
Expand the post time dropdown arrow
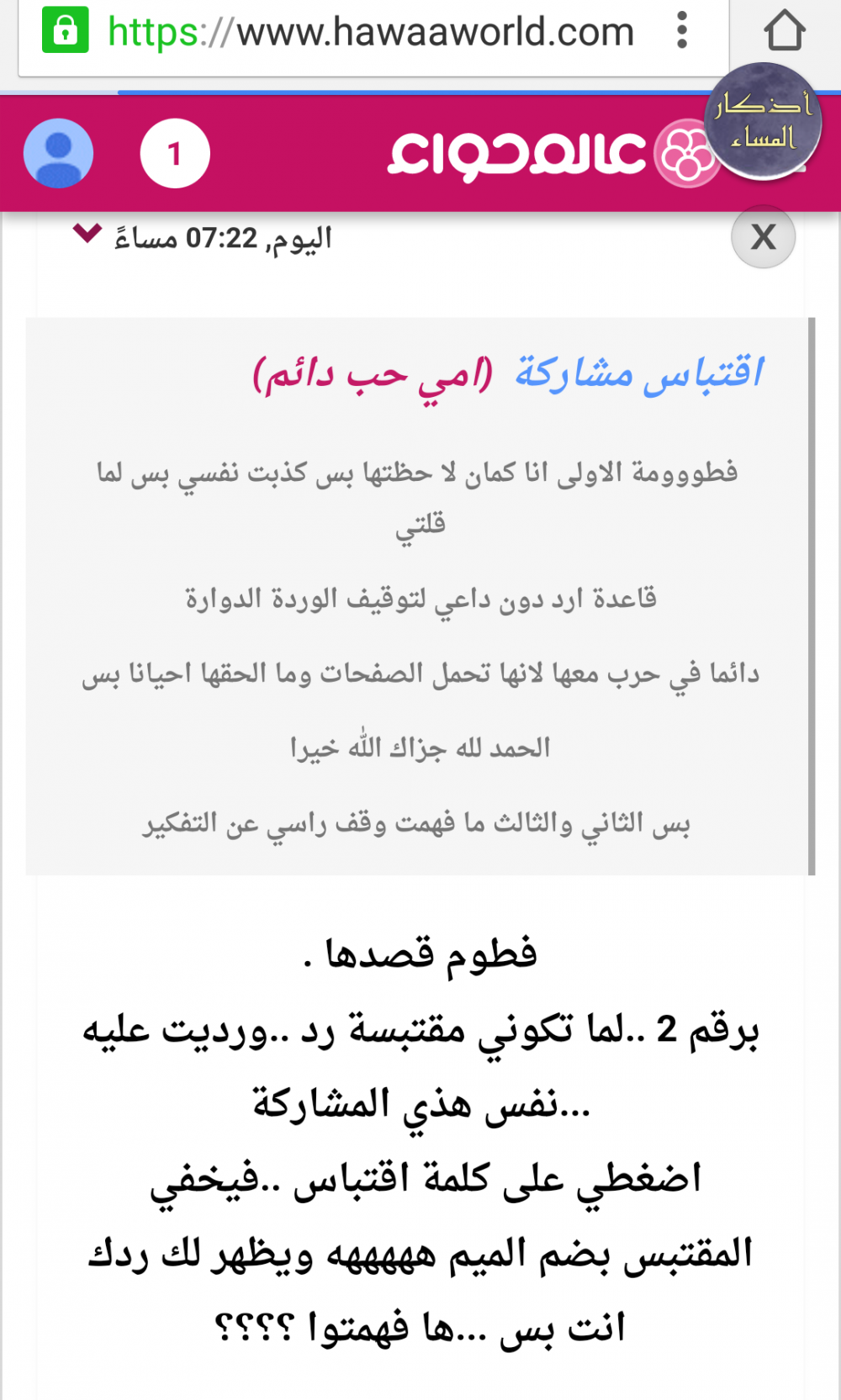pyautogui.click(x=87, y=234)
